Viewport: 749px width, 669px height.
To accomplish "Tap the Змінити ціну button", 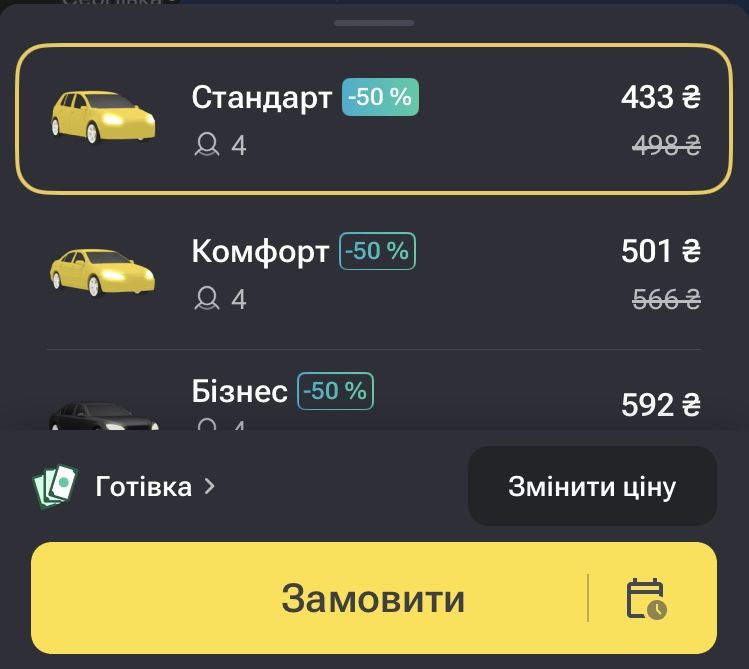I will (x=592, y=487).
